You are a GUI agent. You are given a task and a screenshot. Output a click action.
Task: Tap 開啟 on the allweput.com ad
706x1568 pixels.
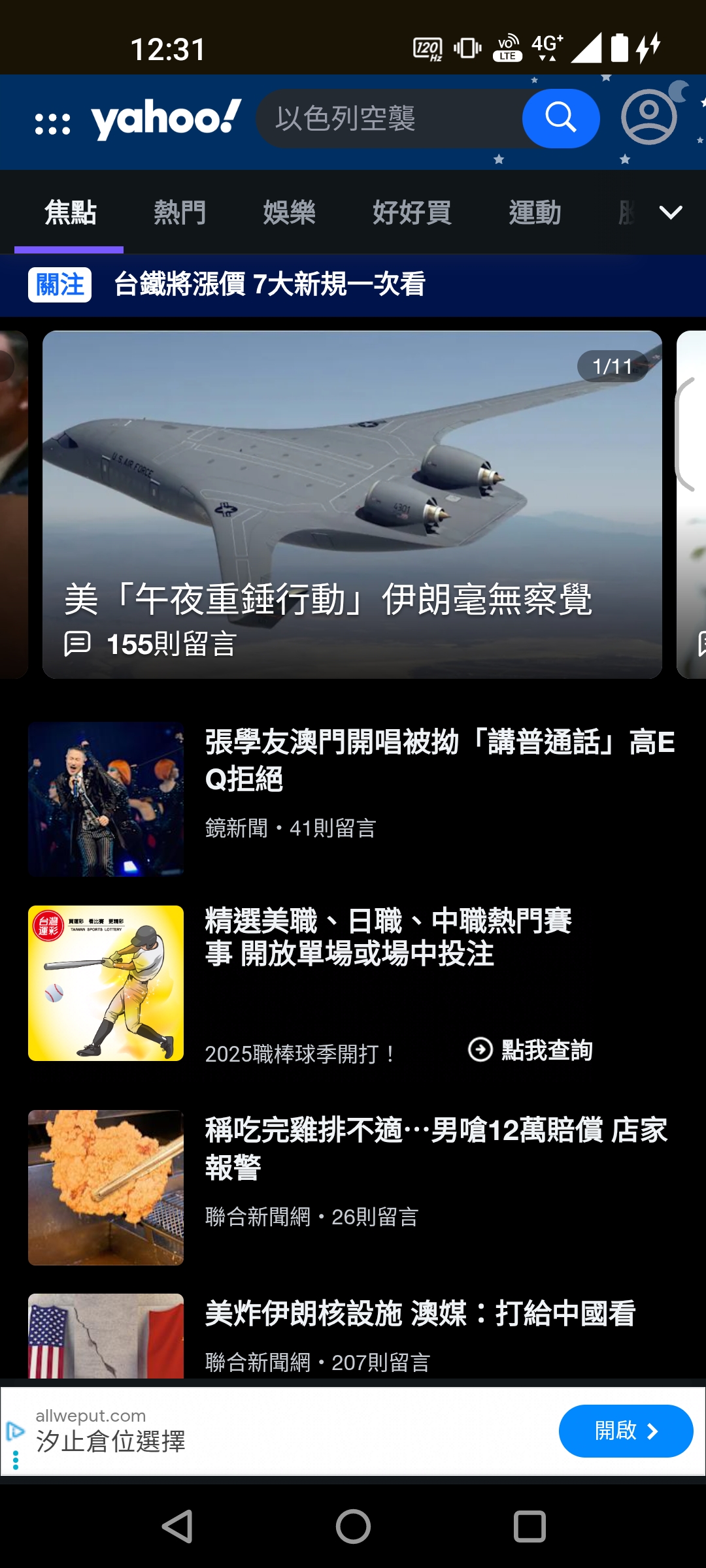[x=625, y=1431]
